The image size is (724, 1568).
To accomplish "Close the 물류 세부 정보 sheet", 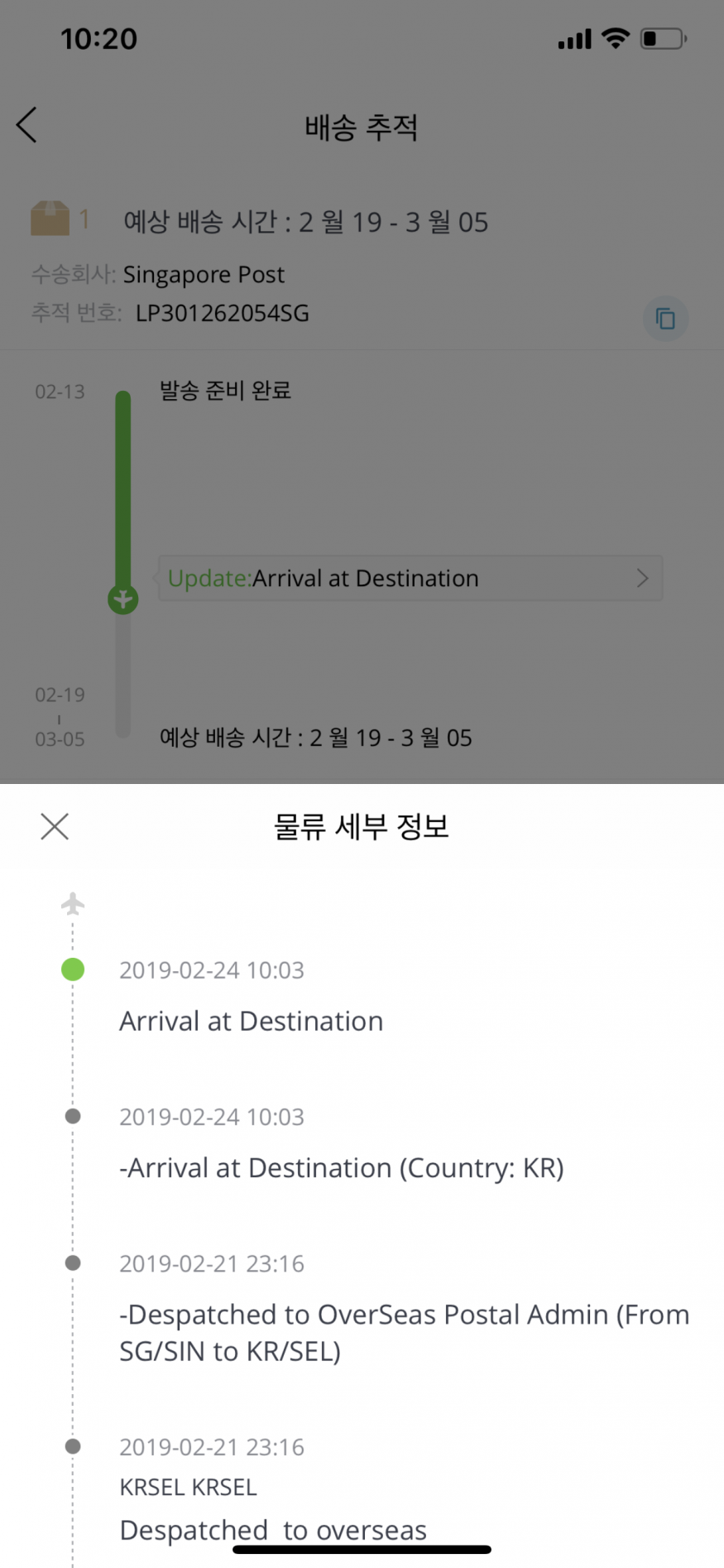I will [55, 826].
